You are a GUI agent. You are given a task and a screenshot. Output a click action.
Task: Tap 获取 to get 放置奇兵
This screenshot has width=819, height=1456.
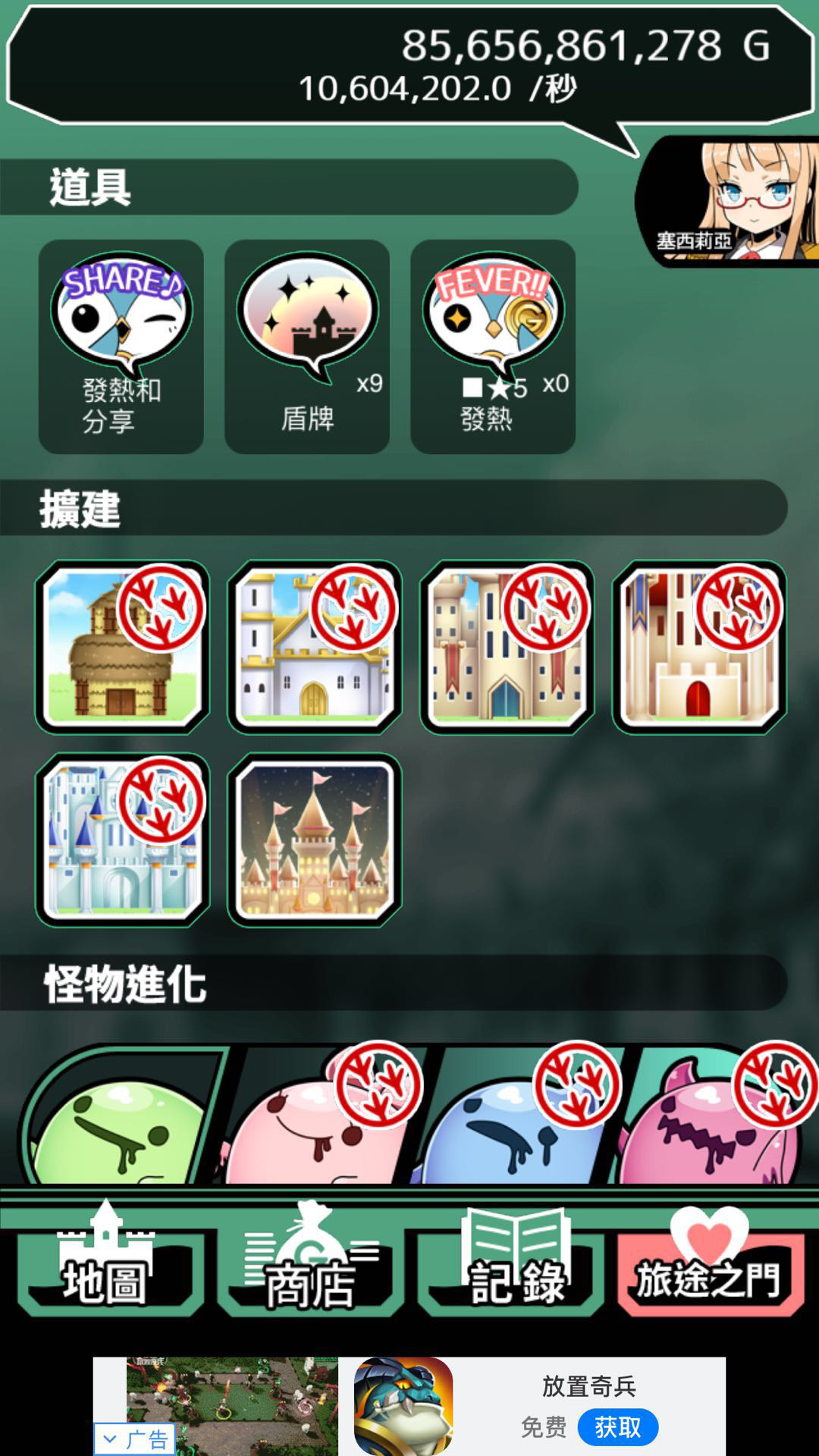tap(617, 1428)
